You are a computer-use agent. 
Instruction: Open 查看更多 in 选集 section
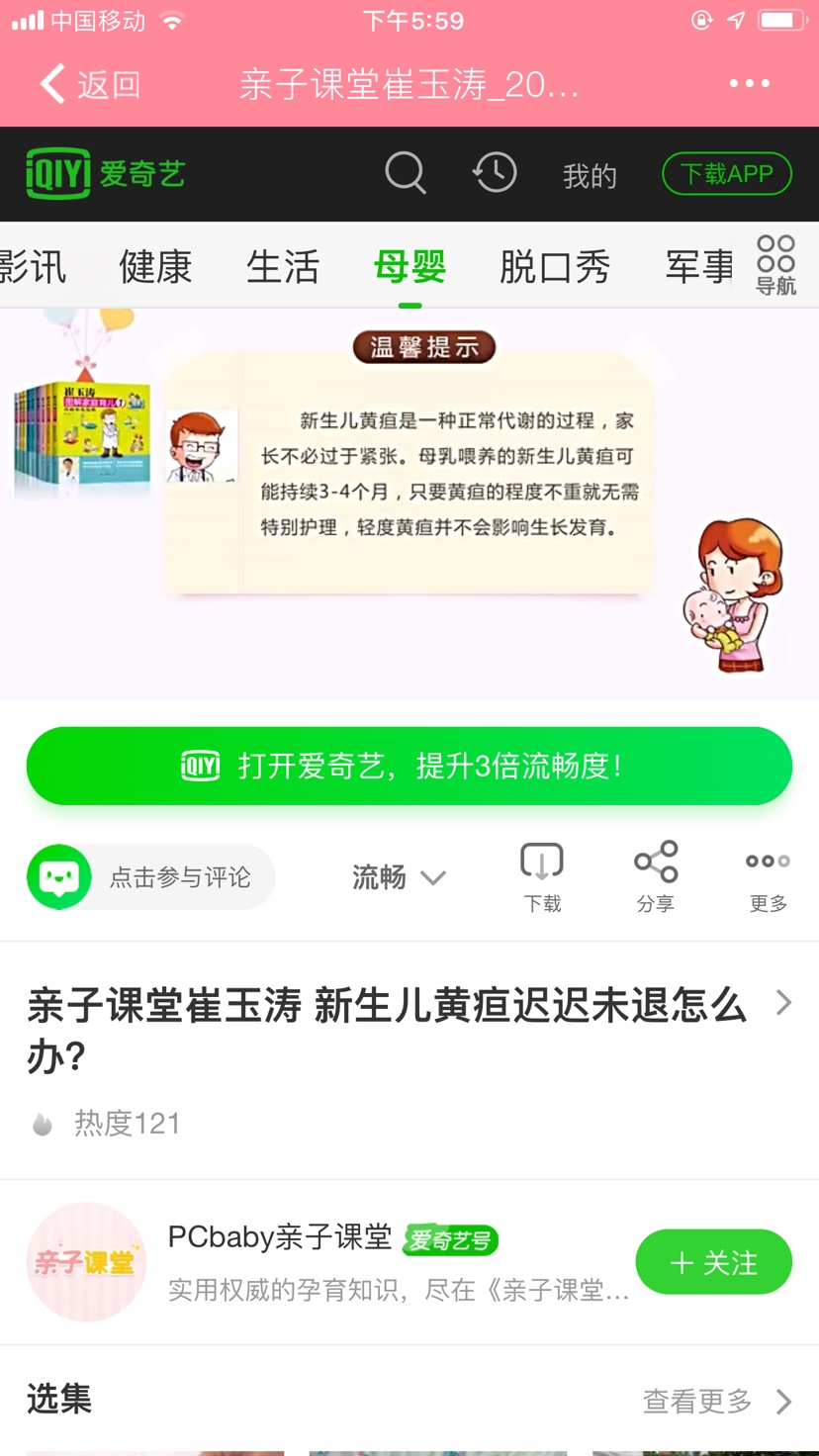coord(717,1401)
